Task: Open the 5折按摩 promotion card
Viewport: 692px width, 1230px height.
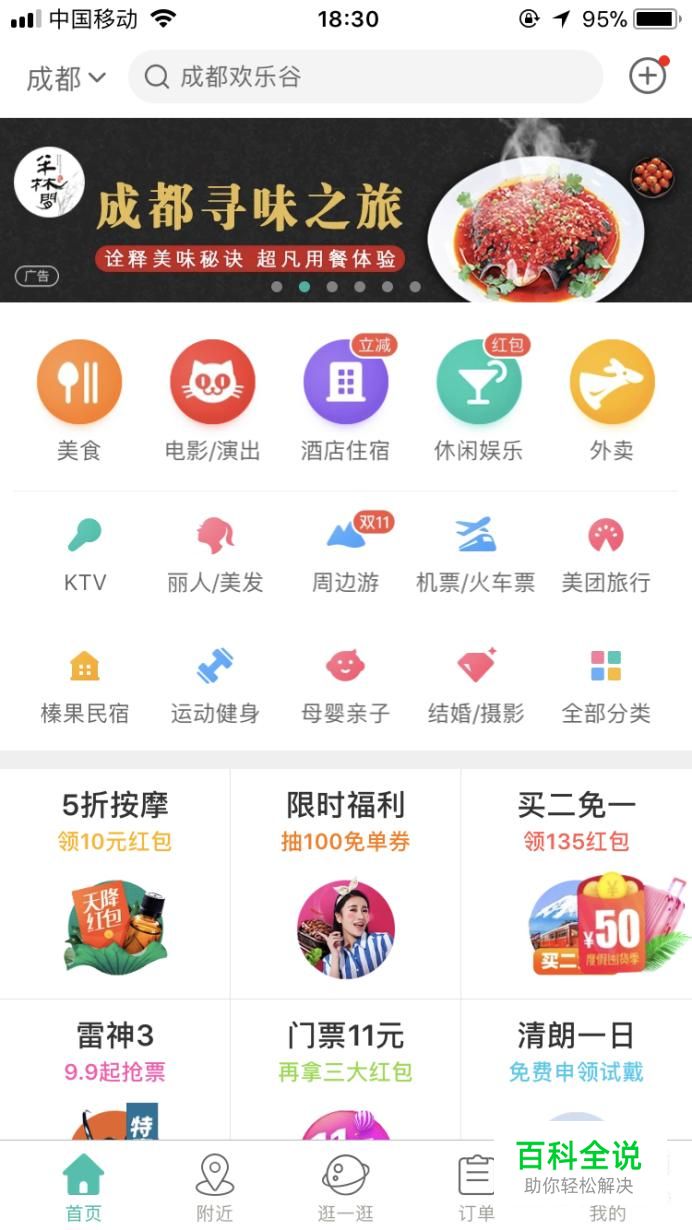Action: (115, 882)
